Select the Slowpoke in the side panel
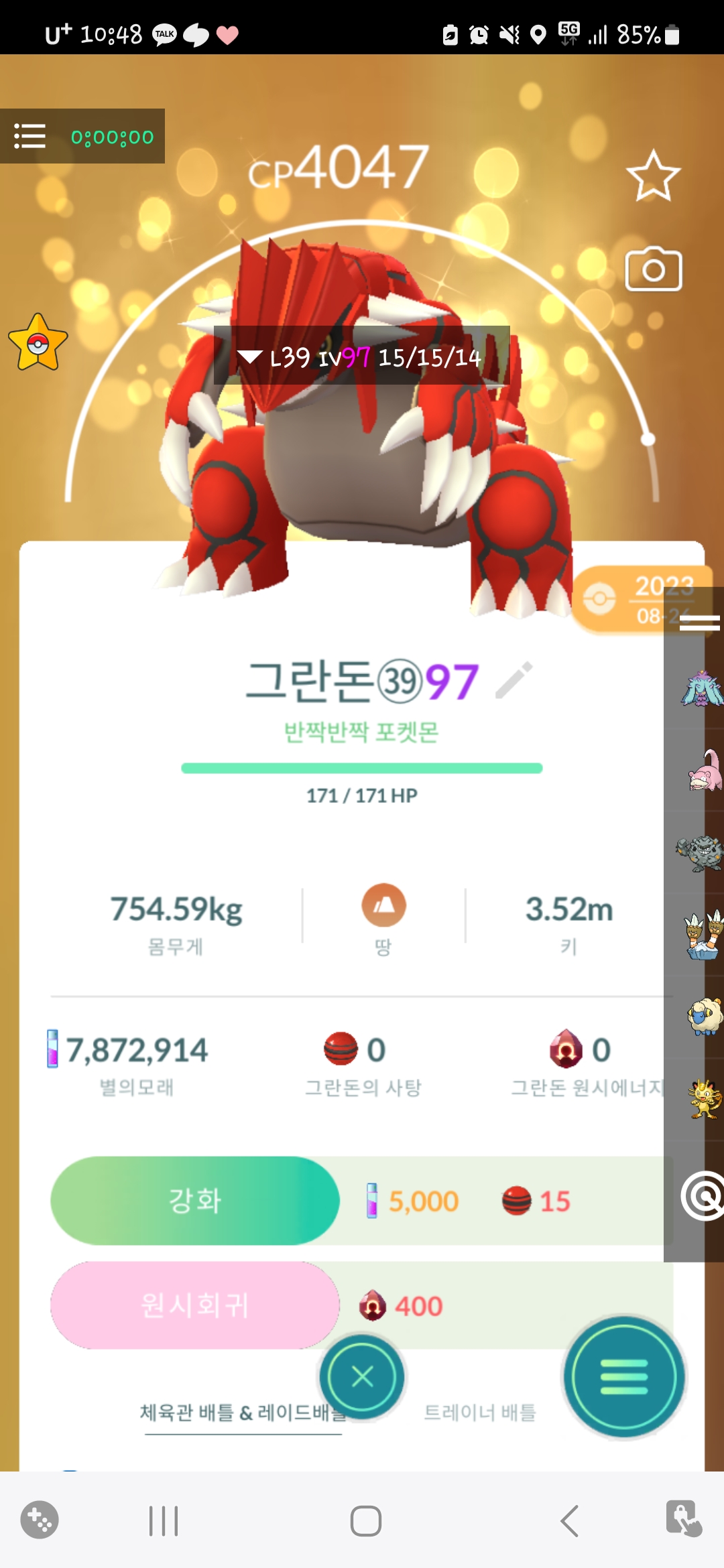724x1568 pixels. click(704, 771)
